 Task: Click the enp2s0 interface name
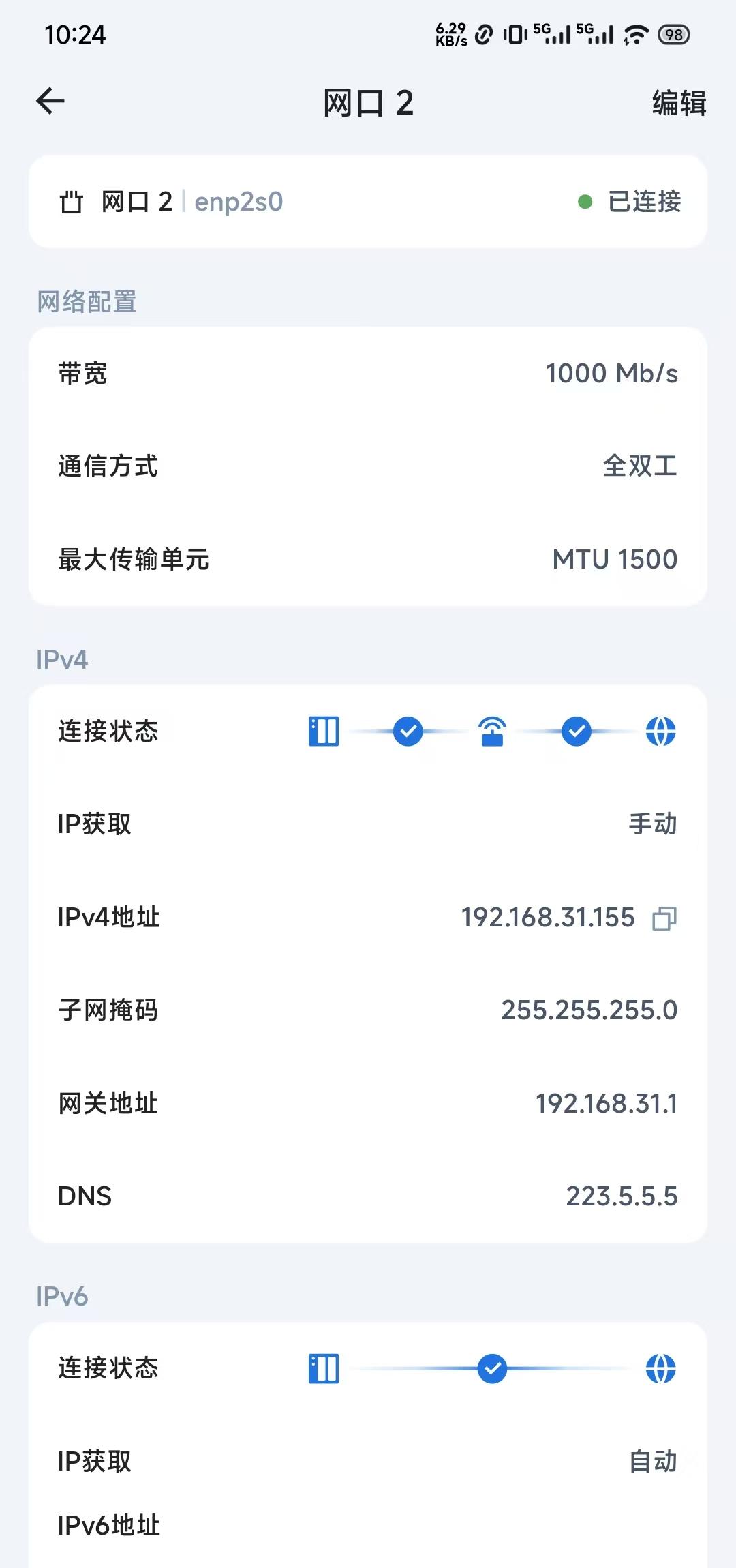point(239,200)
